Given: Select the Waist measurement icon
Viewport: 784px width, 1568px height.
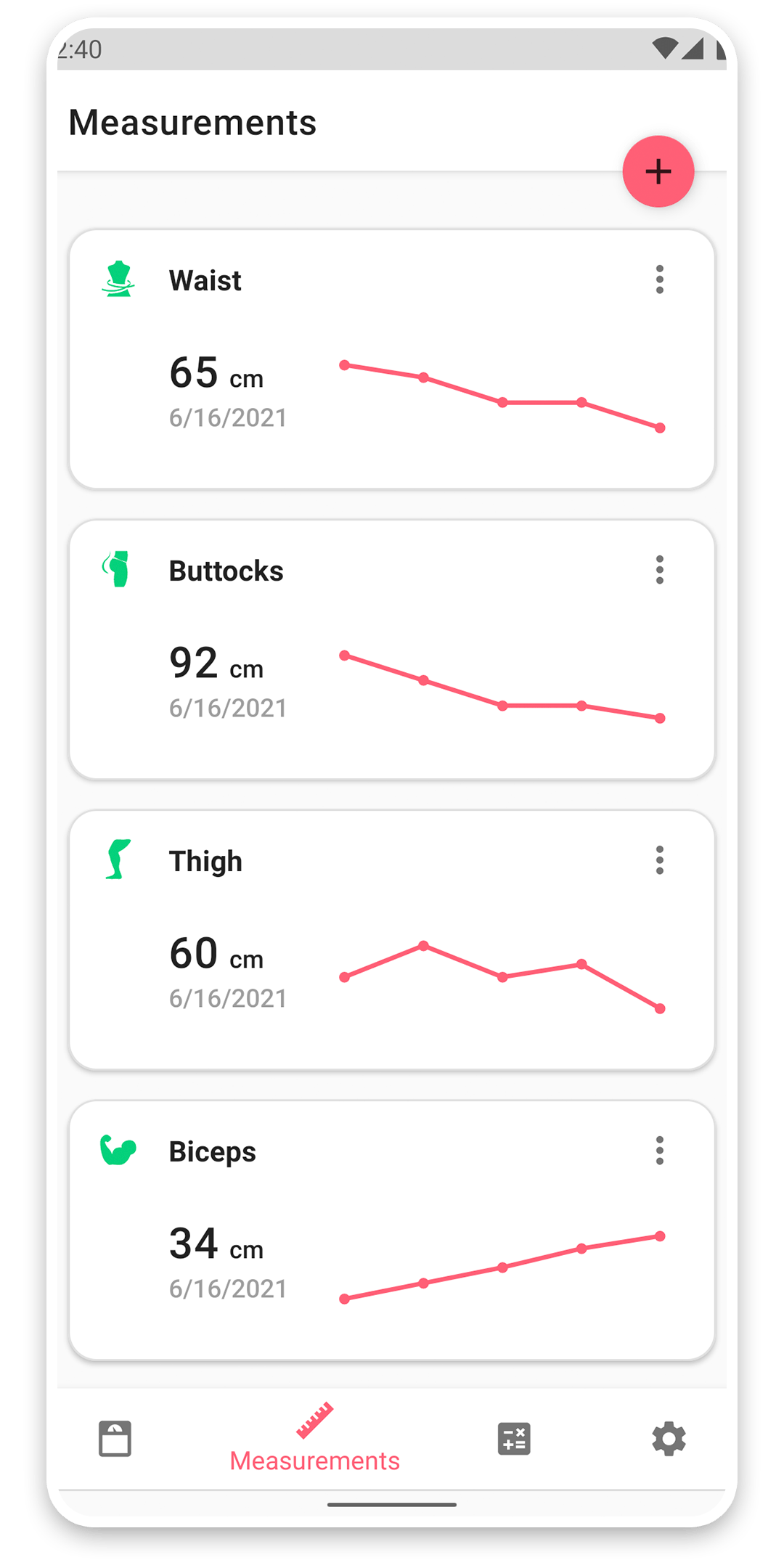Looking at the screenshot, I should [x=118, y=279].
